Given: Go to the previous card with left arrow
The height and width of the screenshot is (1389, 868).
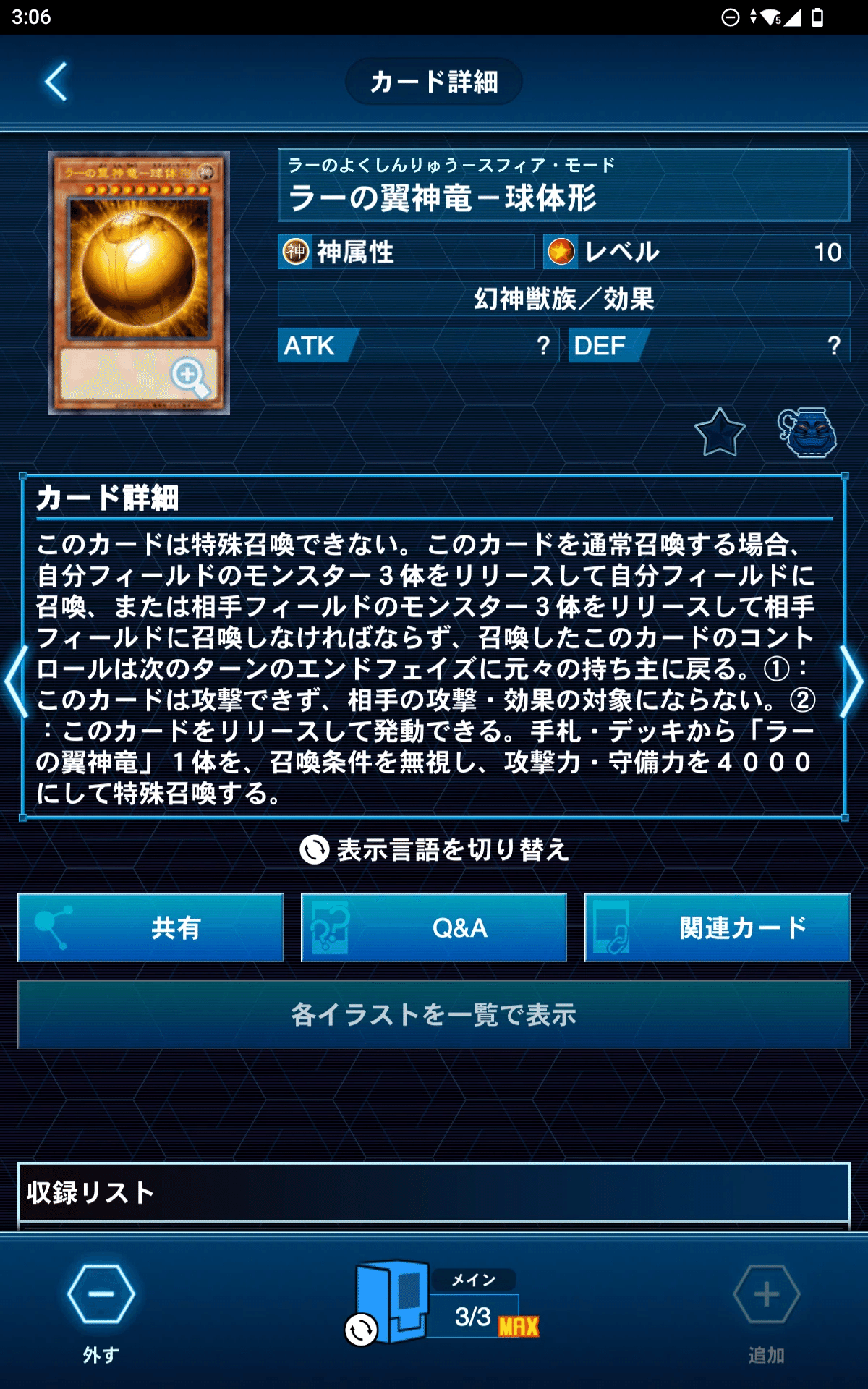Looking at the screenshot, I should 16,681.
